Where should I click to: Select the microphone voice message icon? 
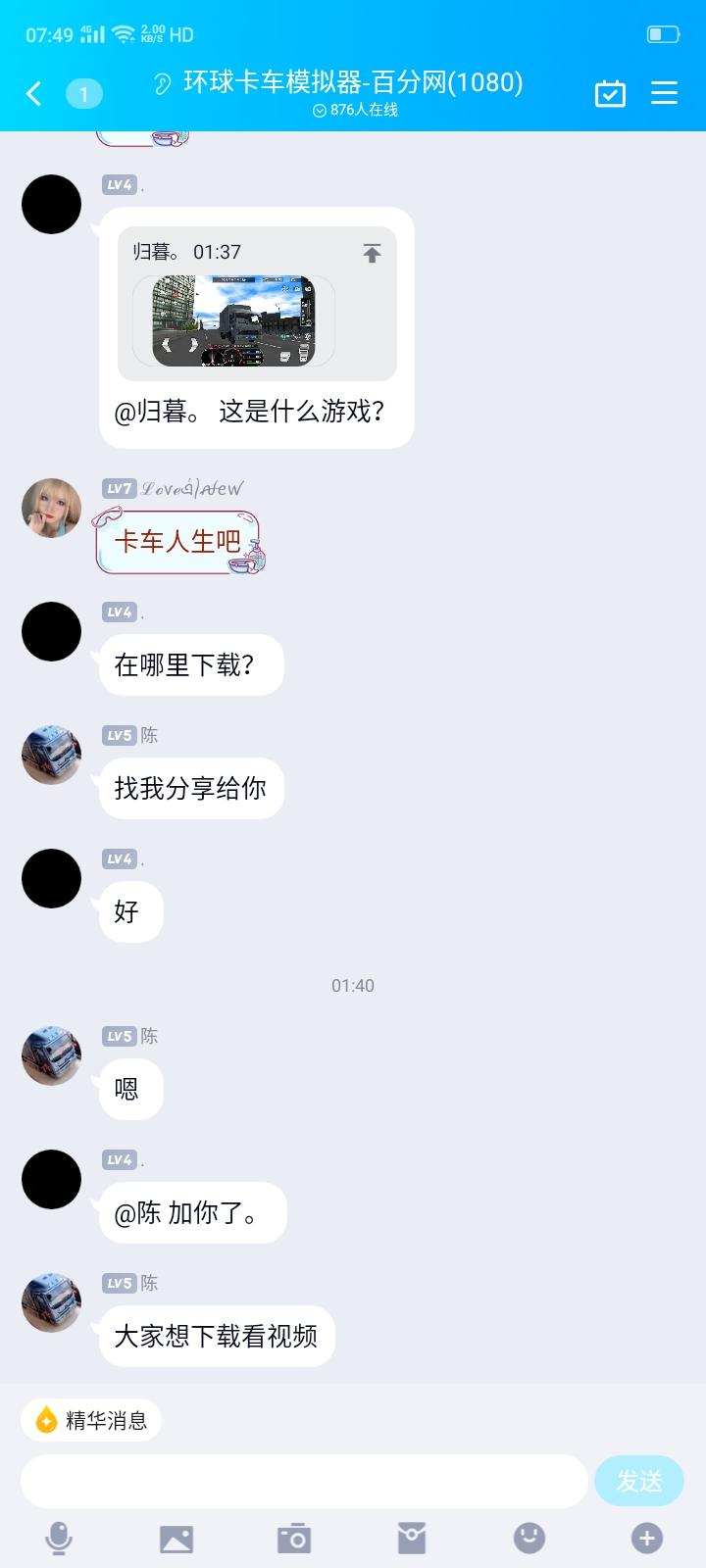[61, 1539]
